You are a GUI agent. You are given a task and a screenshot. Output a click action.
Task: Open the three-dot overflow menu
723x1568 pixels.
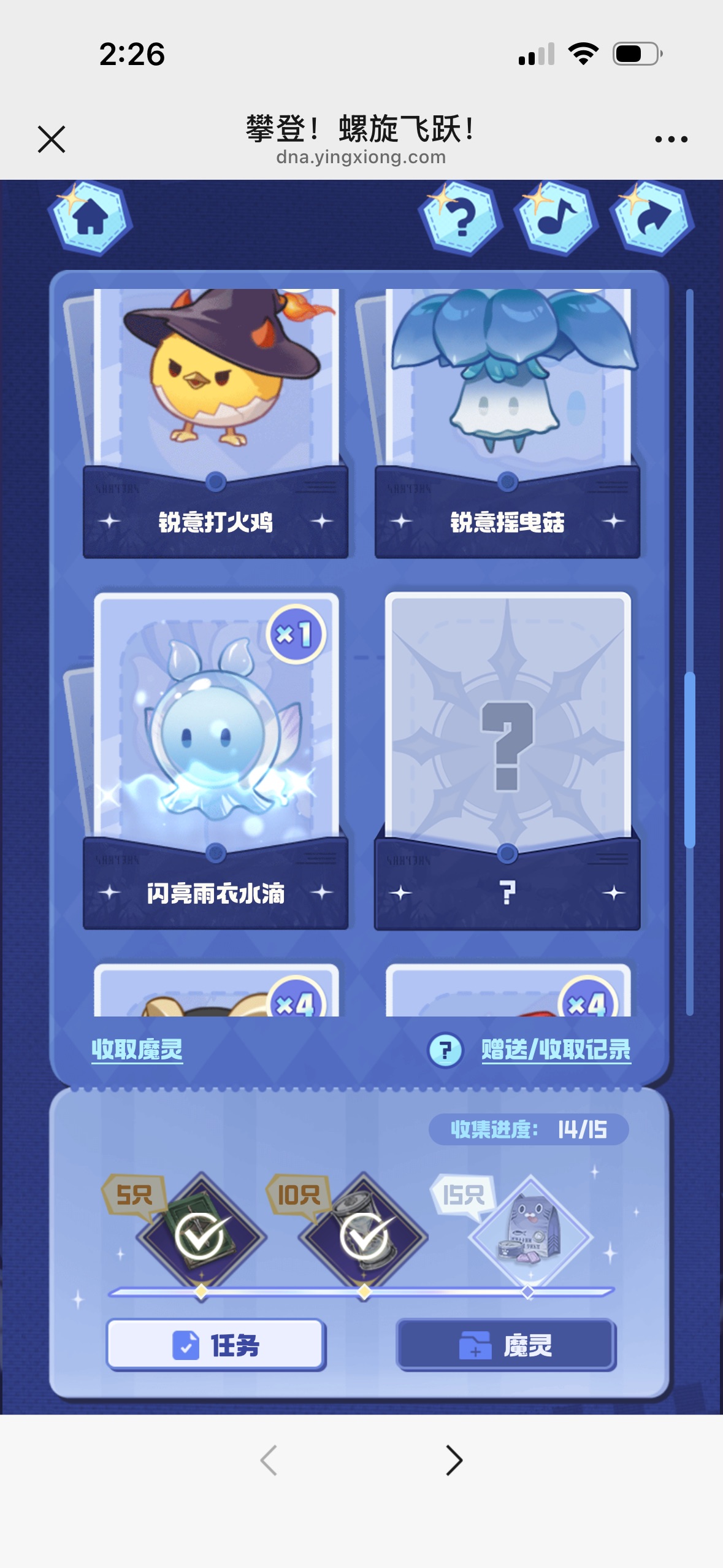tap(671, 139)
